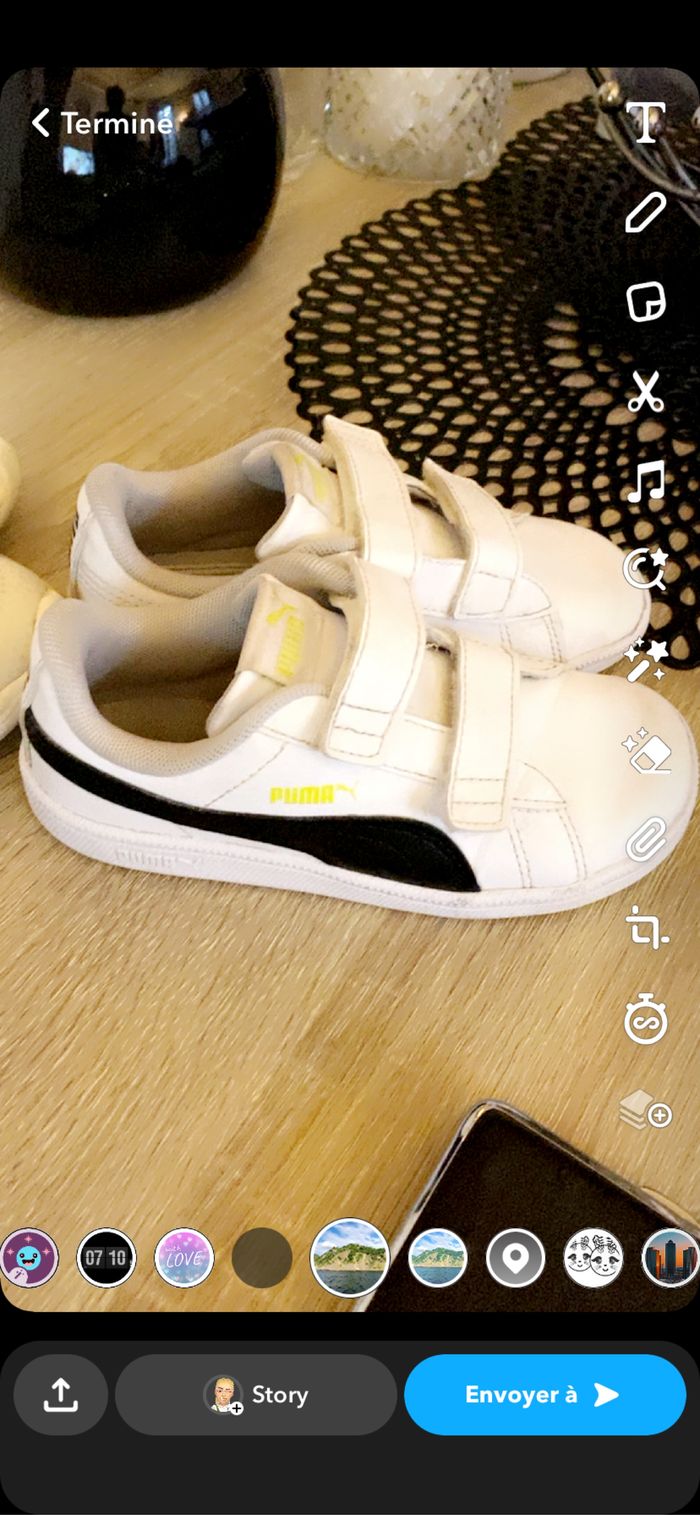Post this snap to Story
This screenshot has height=1515, width=700.
click(x=256, y=1395)
